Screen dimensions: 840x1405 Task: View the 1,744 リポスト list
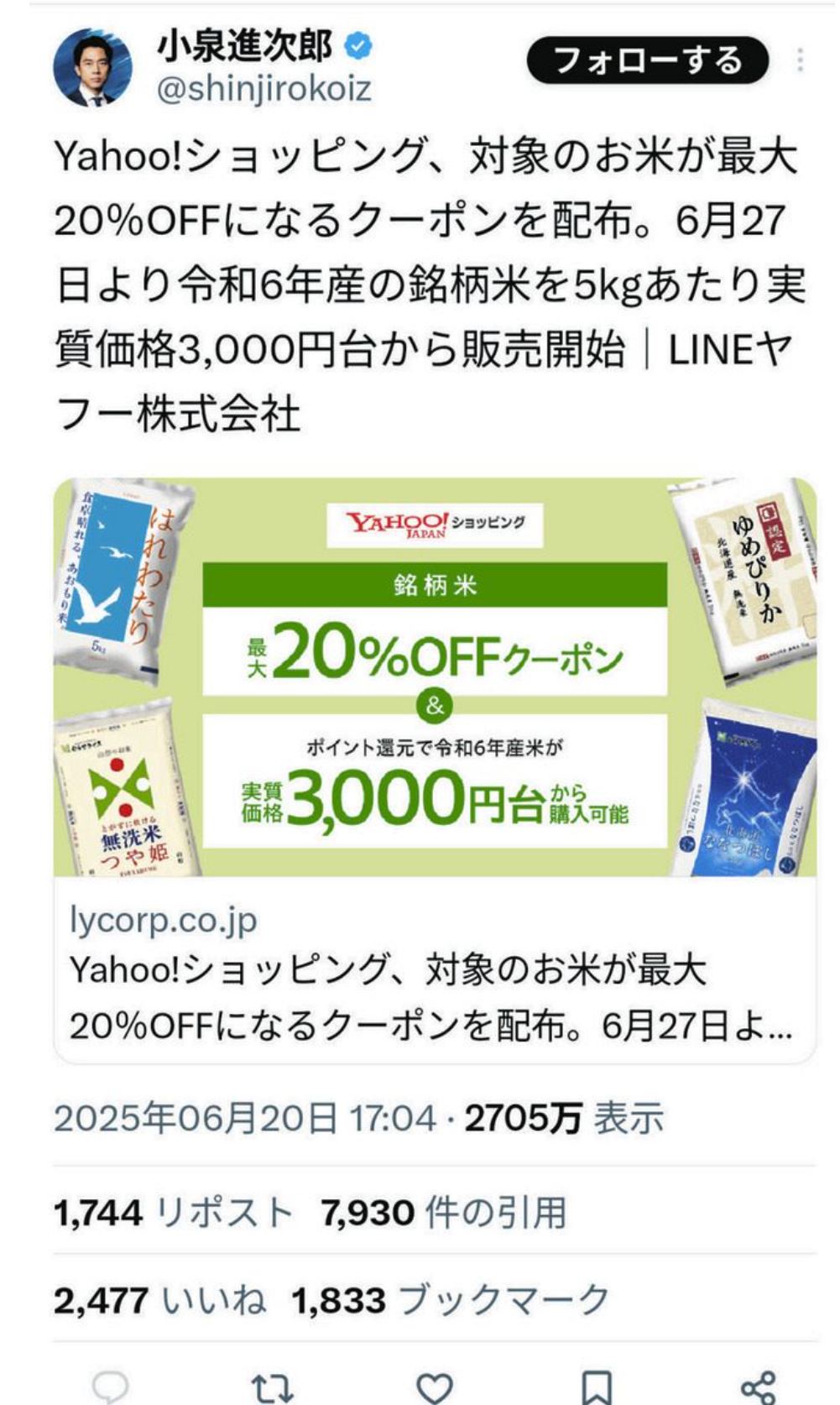click(174, 1213)
